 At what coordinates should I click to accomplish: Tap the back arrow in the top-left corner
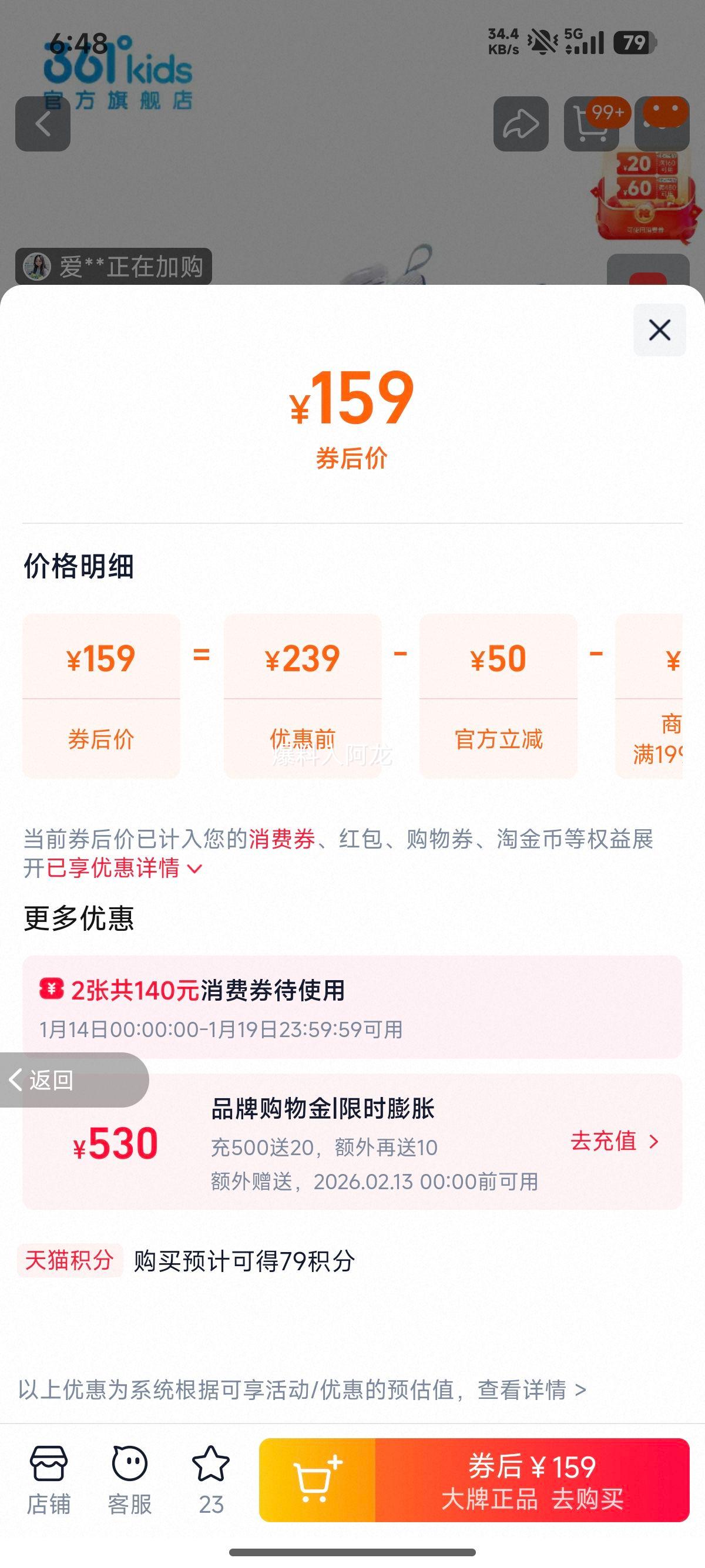pos(44,123)
